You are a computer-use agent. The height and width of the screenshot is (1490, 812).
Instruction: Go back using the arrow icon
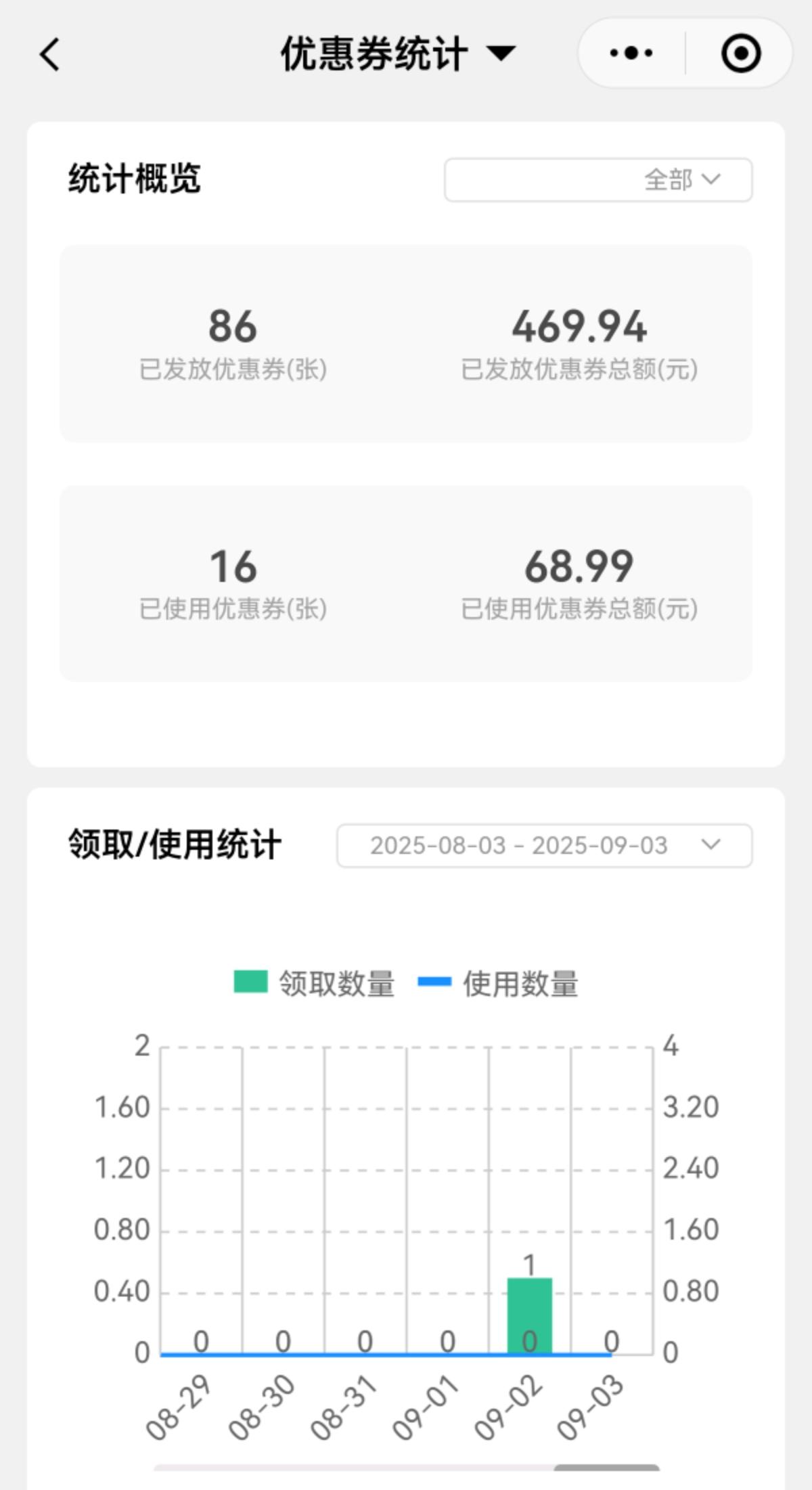pos(49,54)
